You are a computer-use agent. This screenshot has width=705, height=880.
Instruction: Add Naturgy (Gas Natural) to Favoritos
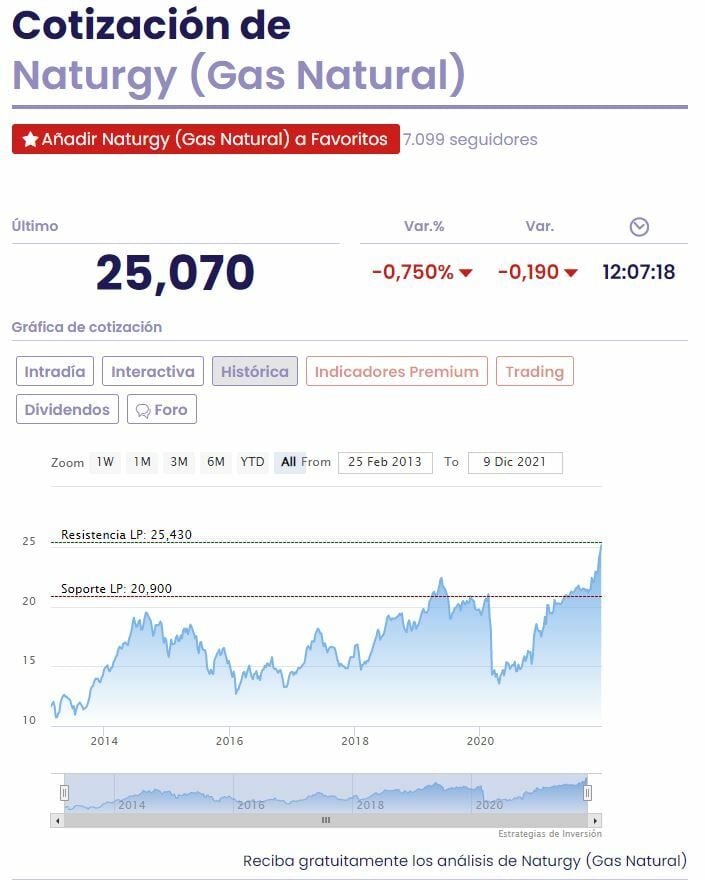click(x=205, y=139)
